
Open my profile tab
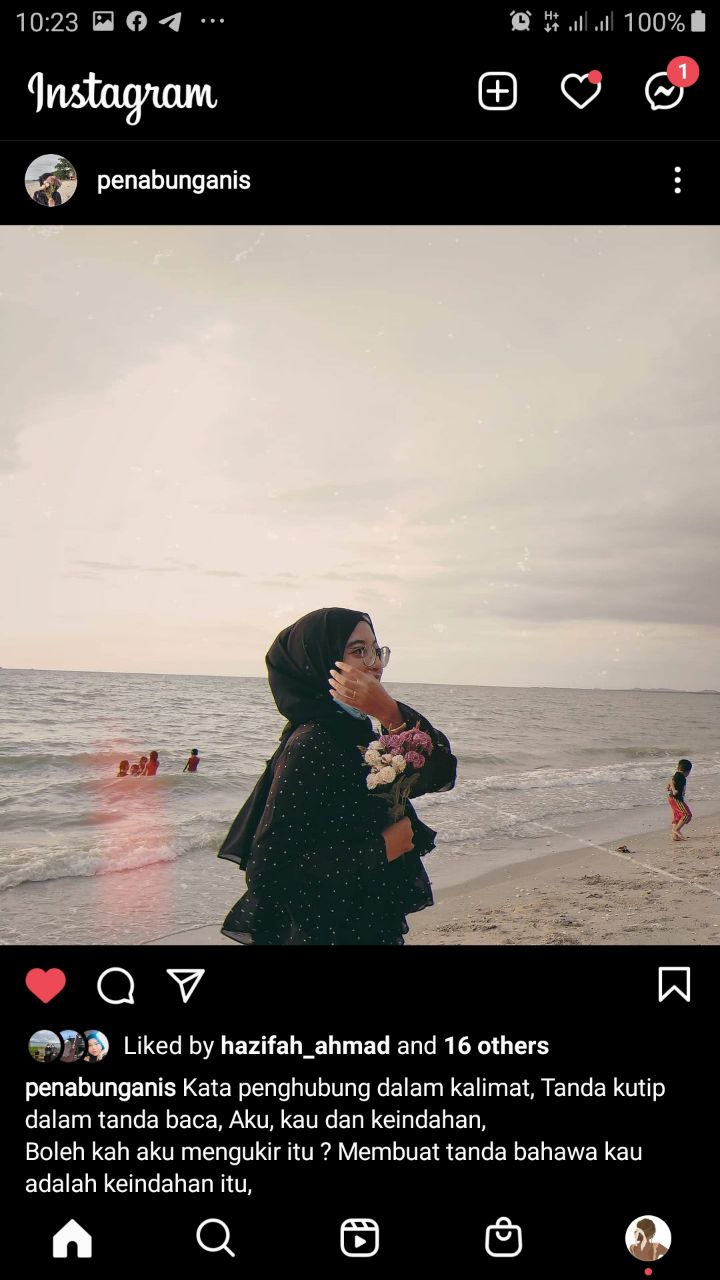click(x=648, y=1239)
